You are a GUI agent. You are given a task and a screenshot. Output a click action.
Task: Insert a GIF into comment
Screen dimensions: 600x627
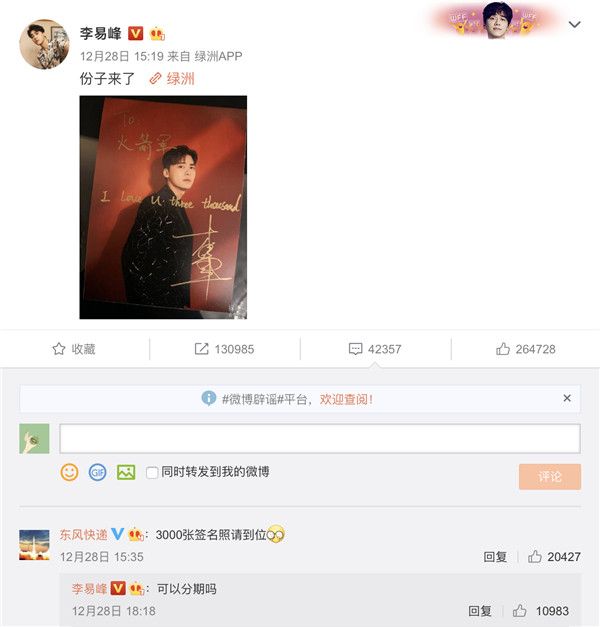pos(97,472)
